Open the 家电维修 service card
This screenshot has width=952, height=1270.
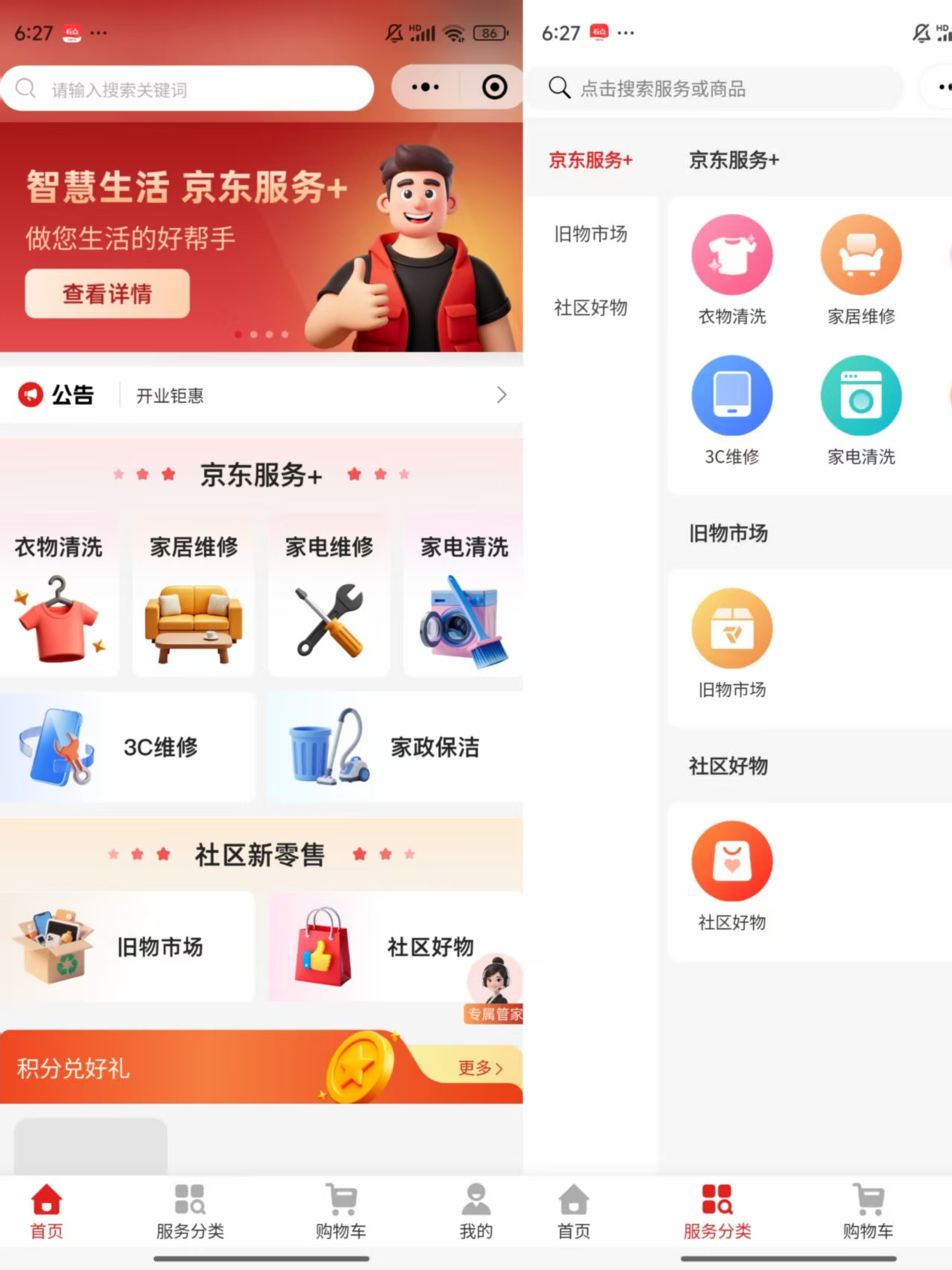329,596
